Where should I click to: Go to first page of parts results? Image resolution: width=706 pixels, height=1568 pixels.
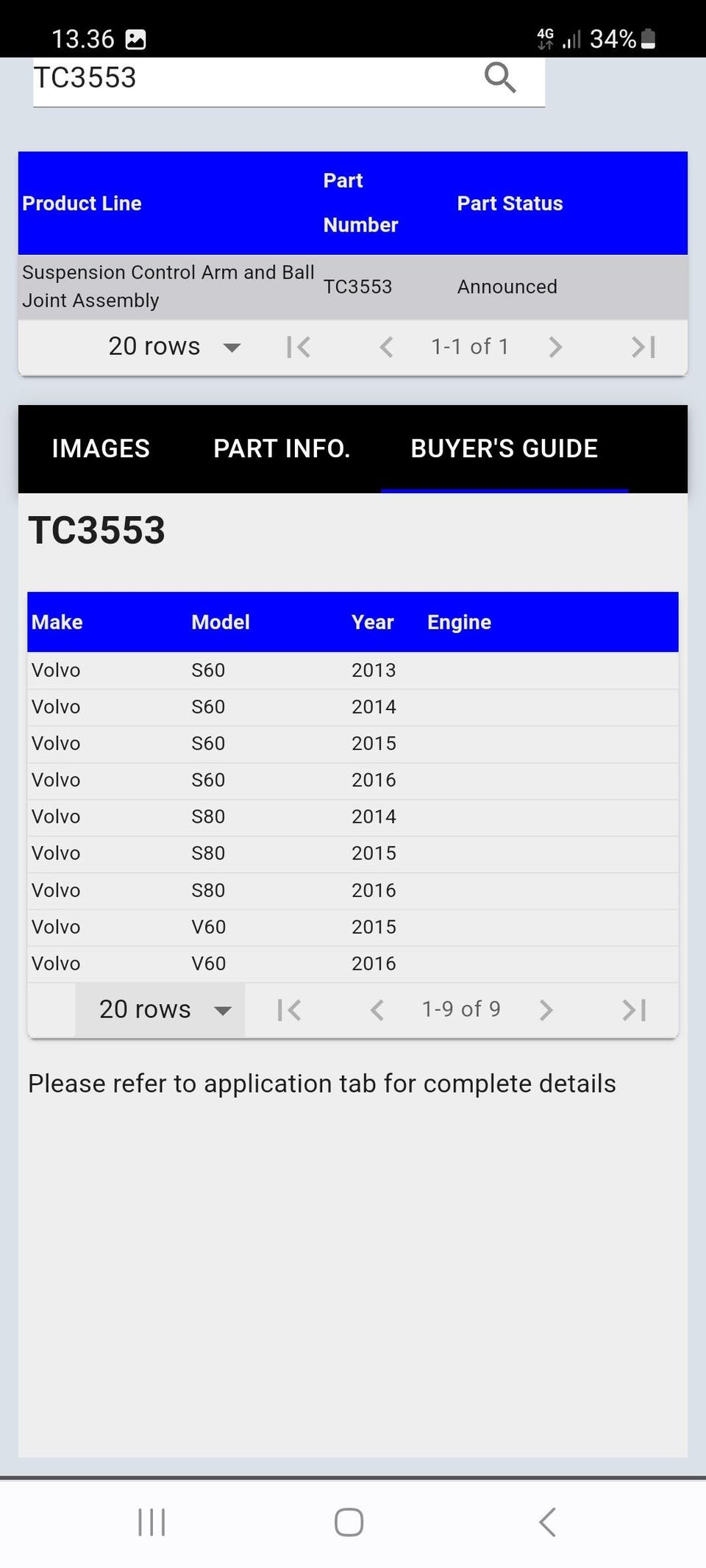(x=299, y=347)
